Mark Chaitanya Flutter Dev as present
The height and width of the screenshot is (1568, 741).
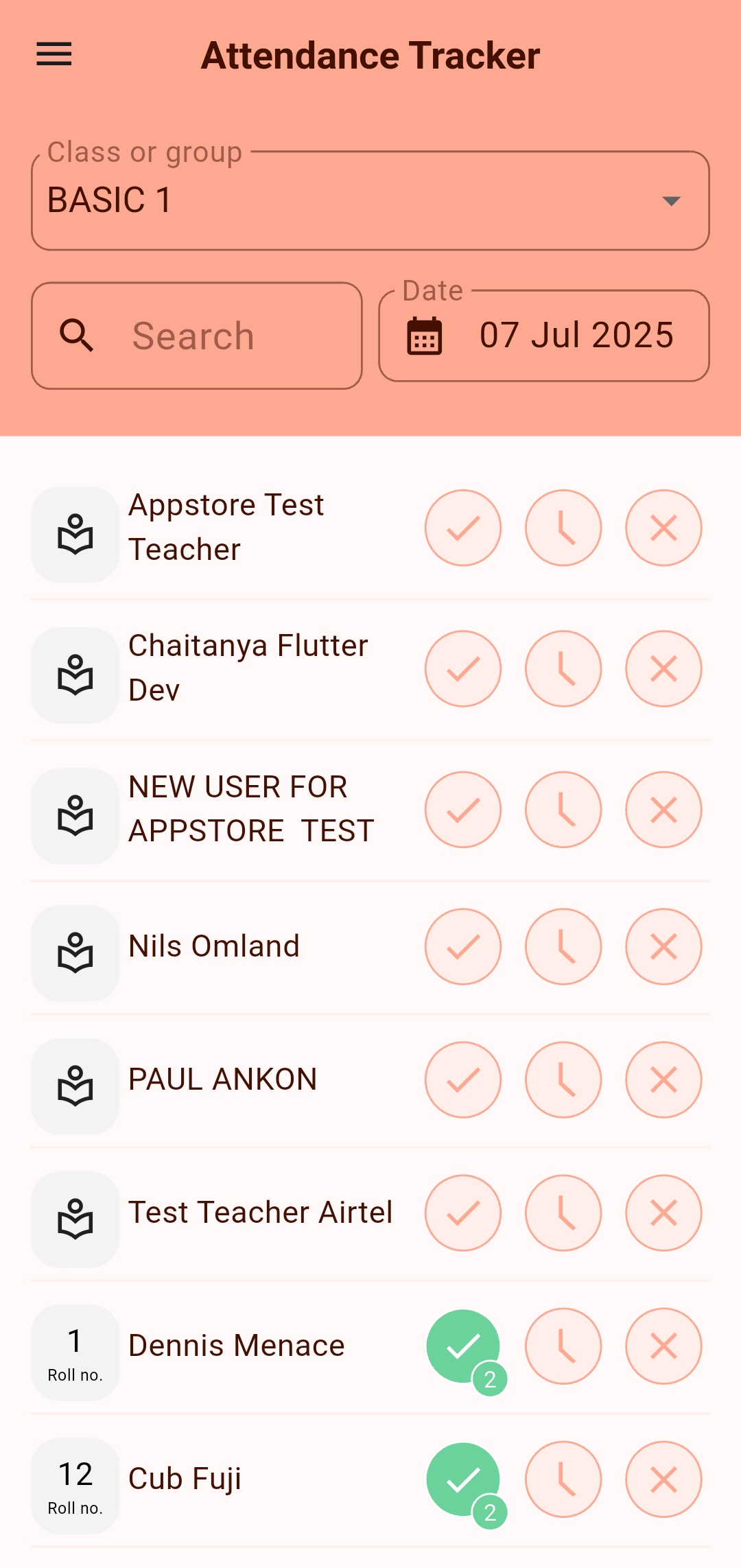pyautogui.click(x=463, y=668)
